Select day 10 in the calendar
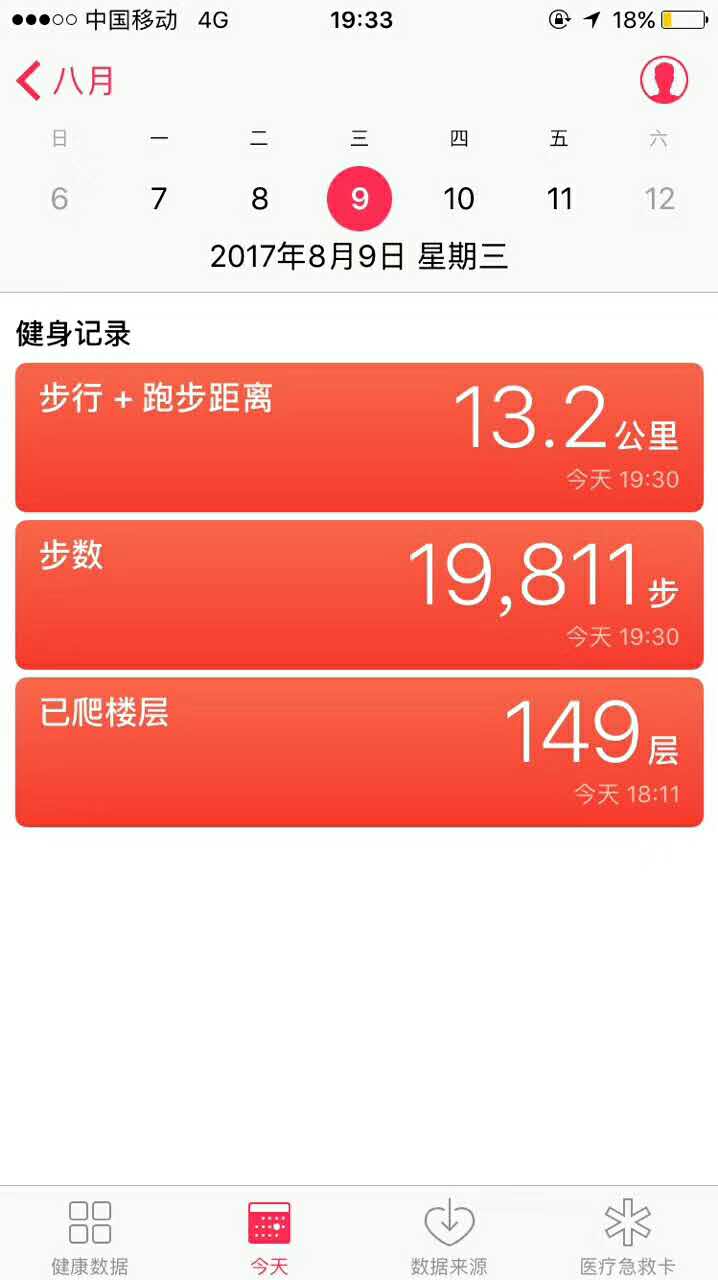Viewport: 718px width, 1280px height. point(459,198)
